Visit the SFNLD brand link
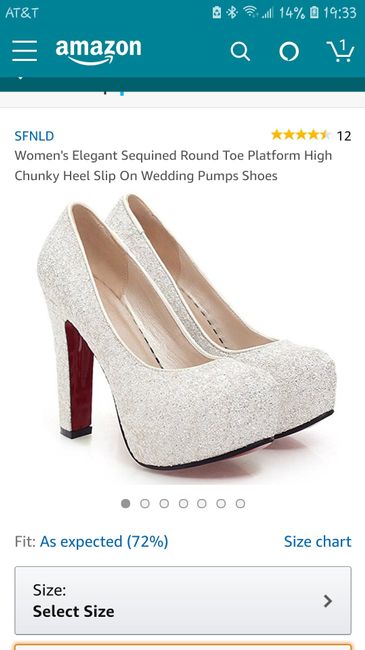365x650 pixels. [34, 136]
